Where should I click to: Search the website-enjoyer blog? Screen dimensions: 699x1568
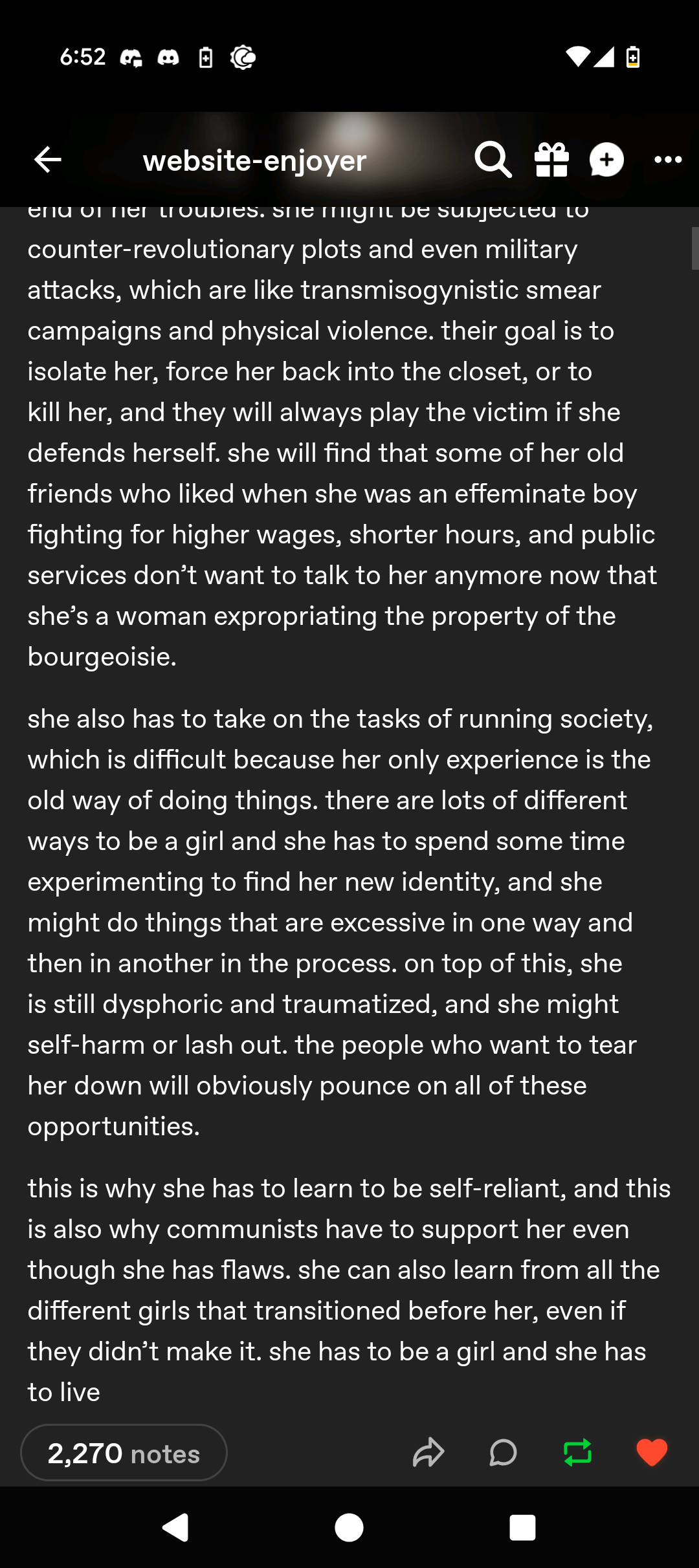(x=493, y=160)
